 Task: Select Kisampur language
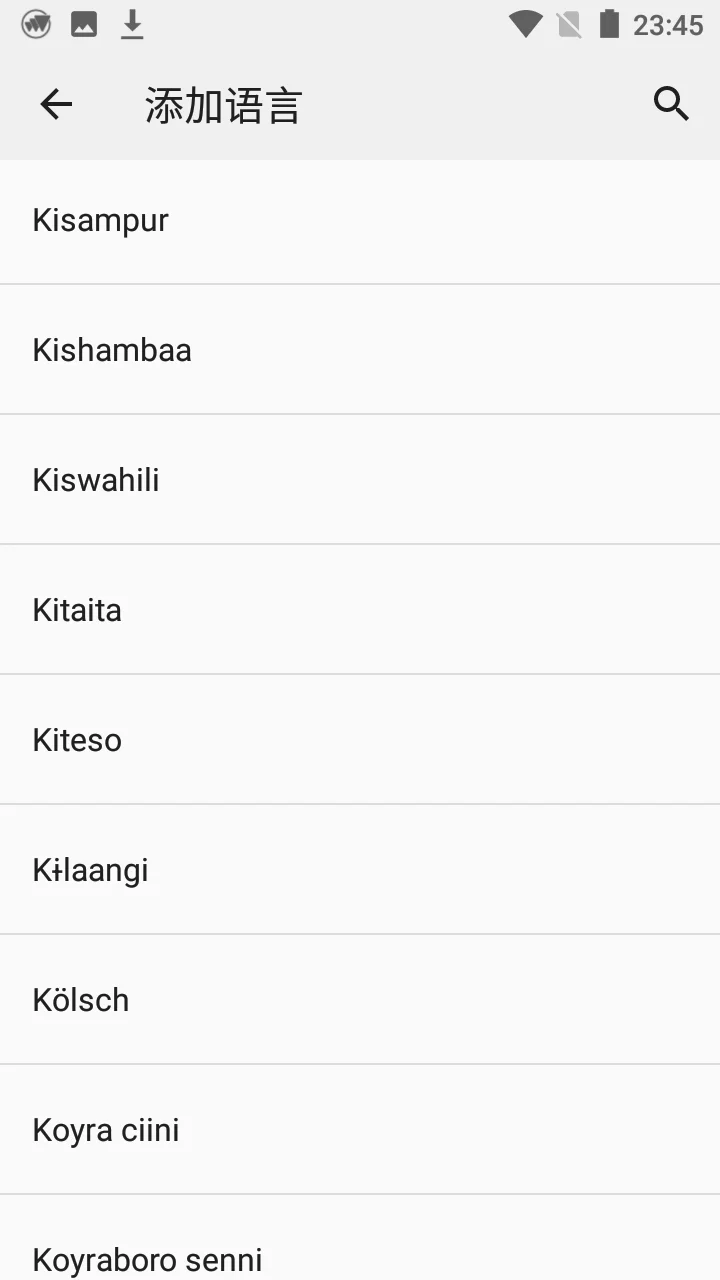tap(360, 220)
